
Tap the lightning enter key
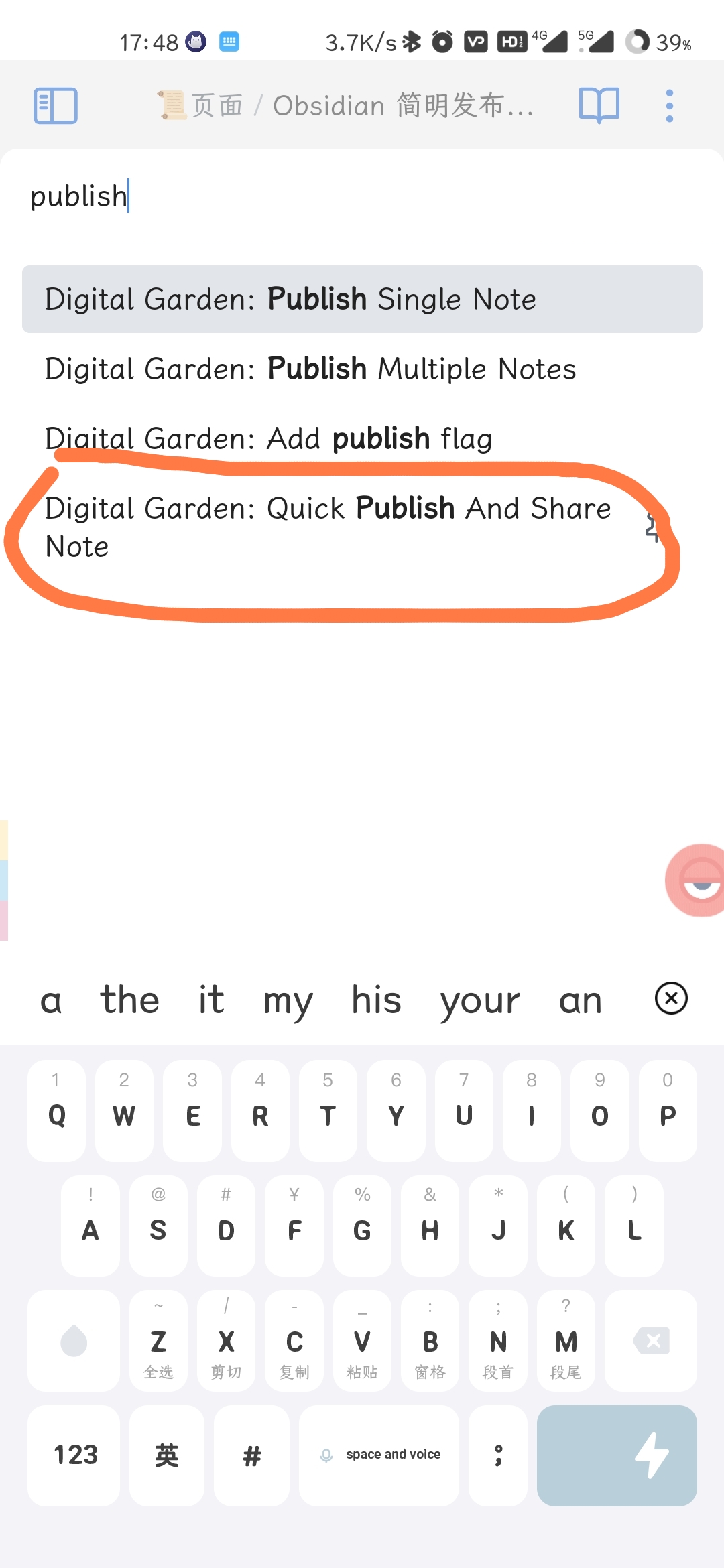point(617,1455)
